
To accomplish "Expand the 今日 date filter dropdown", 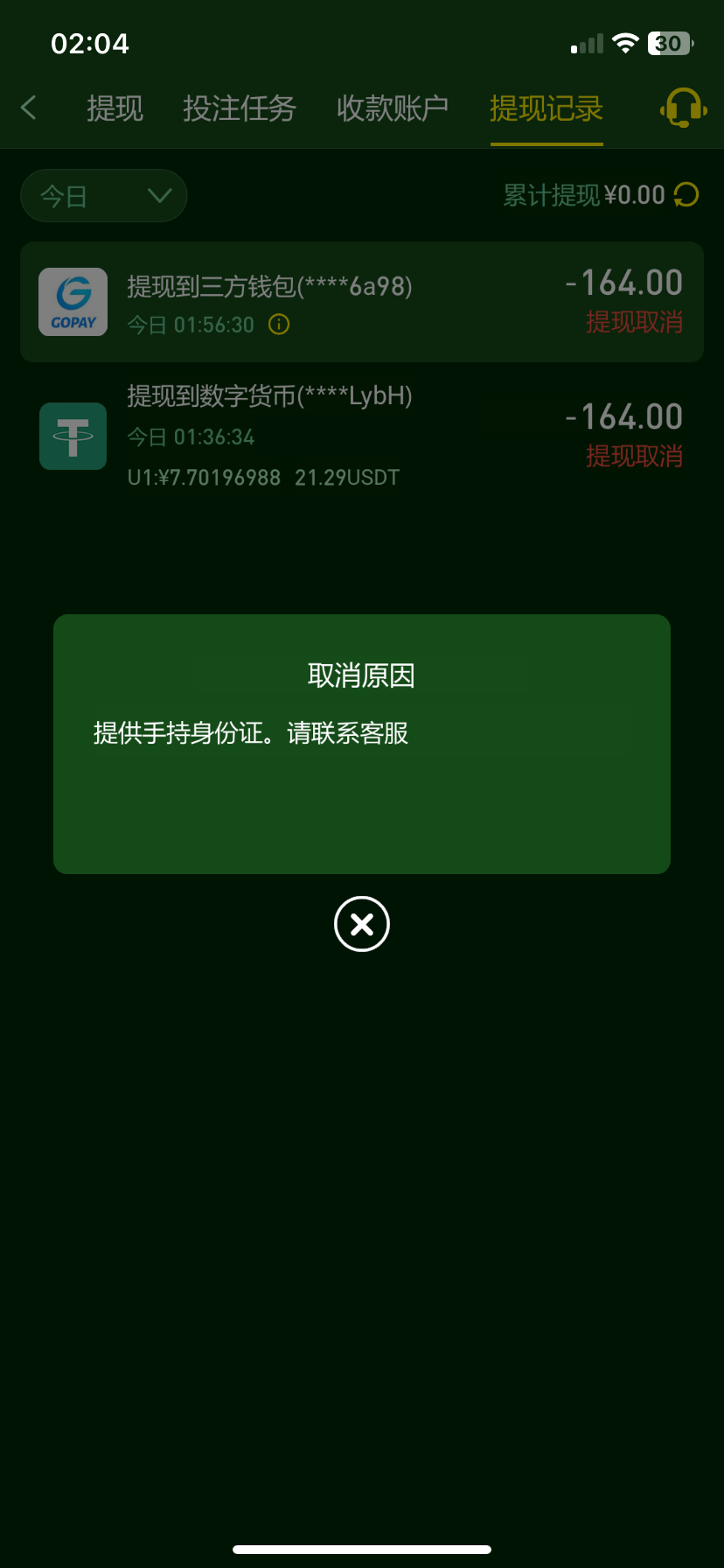I will click(104, 195).
